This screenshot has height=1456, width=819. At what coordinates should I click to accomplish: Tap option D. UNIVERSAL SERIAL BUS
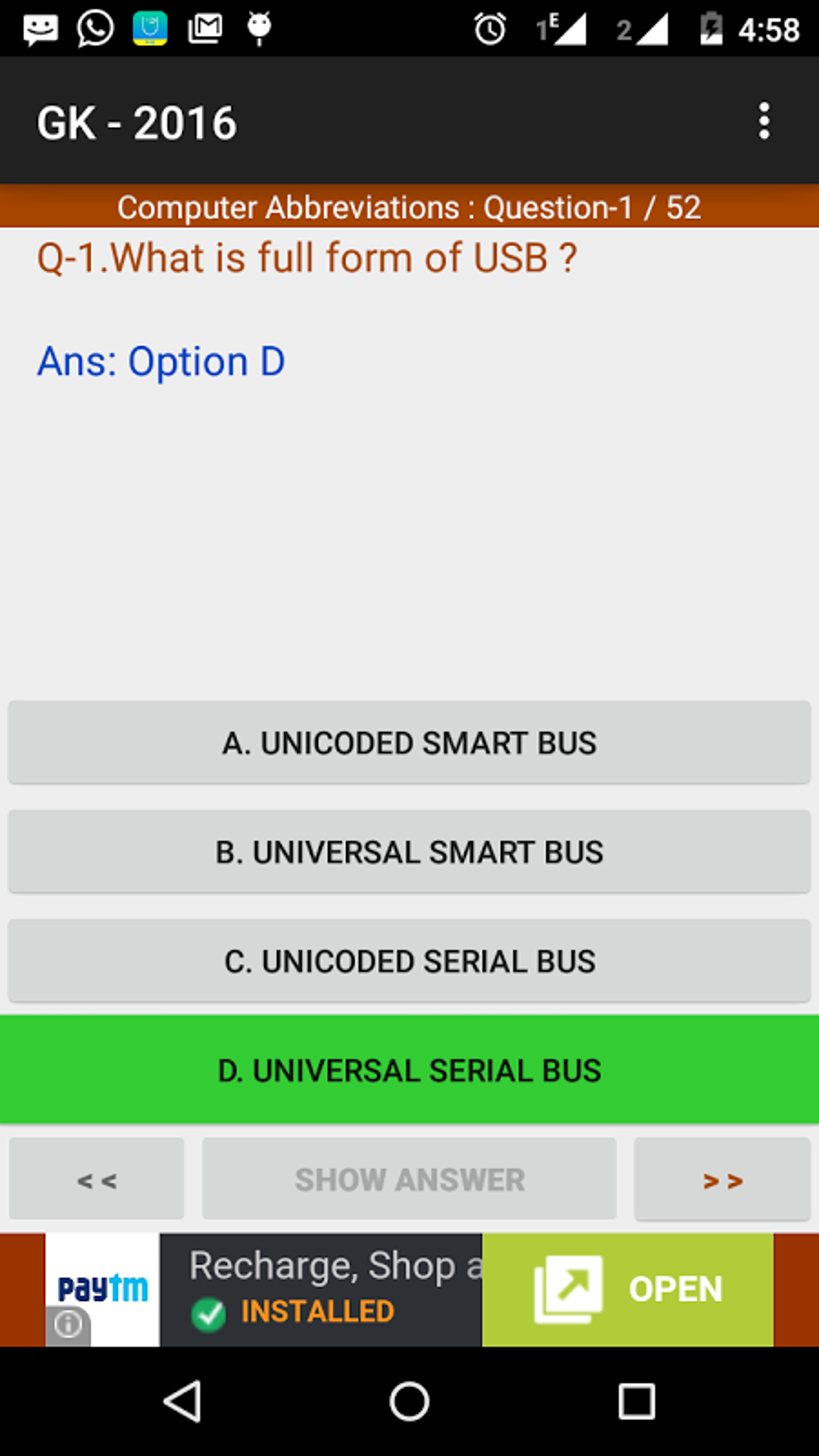(x=409, y=1070)
